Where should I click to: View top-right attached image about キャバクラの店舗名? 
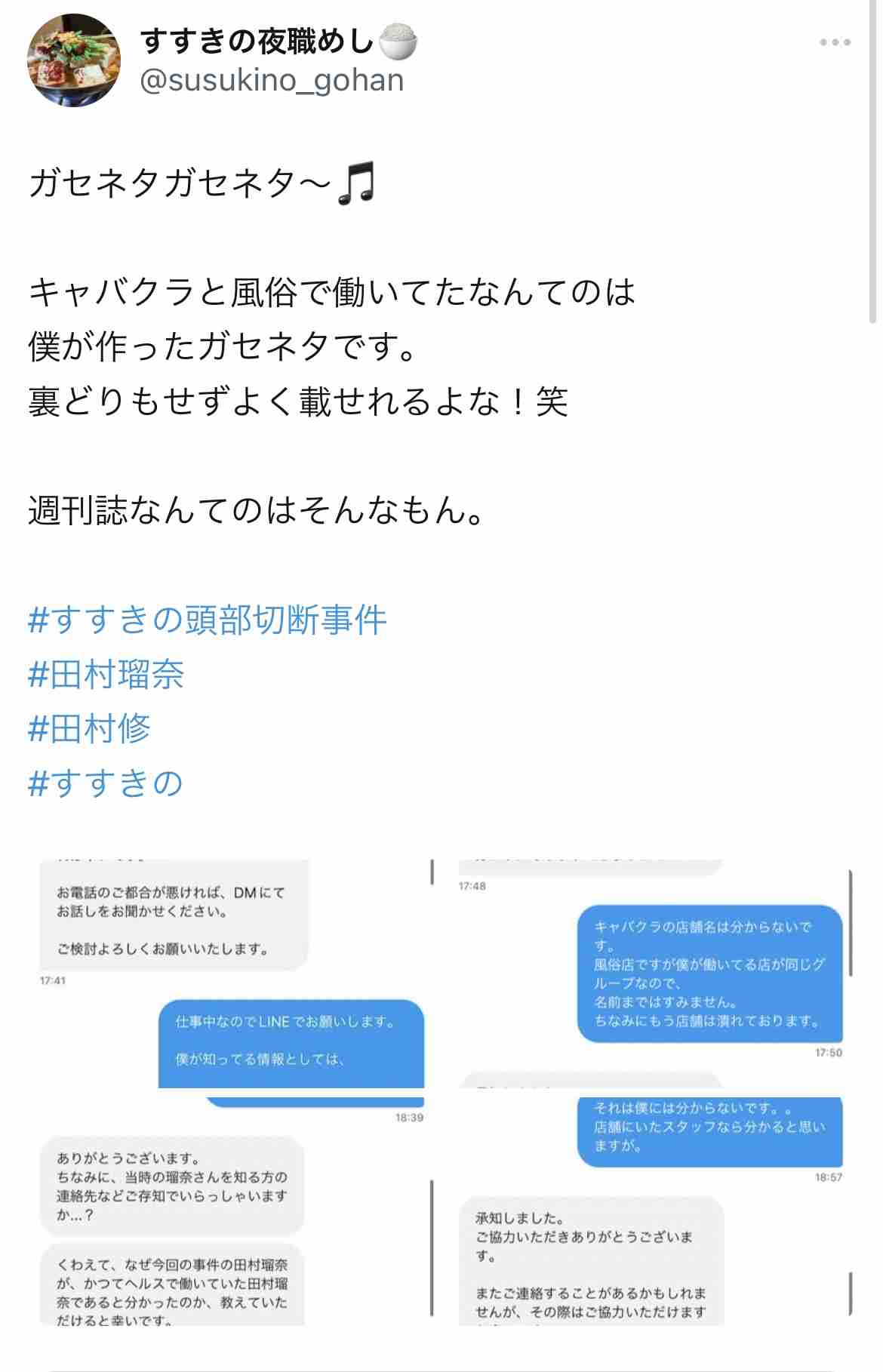pos(654,974)
